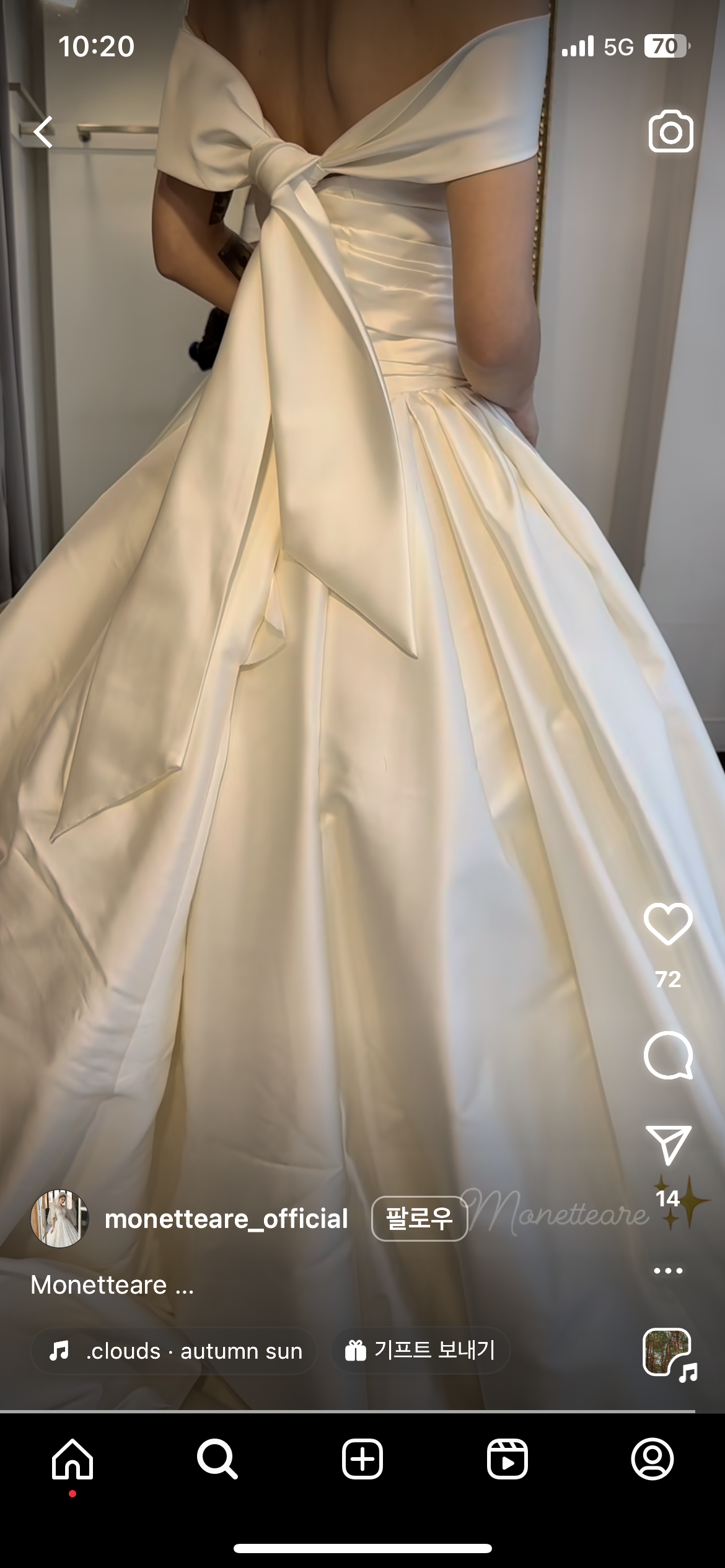This screenshot has height=1568, width=725.
Task: Go to your Profile tab
Action: 652,1459
